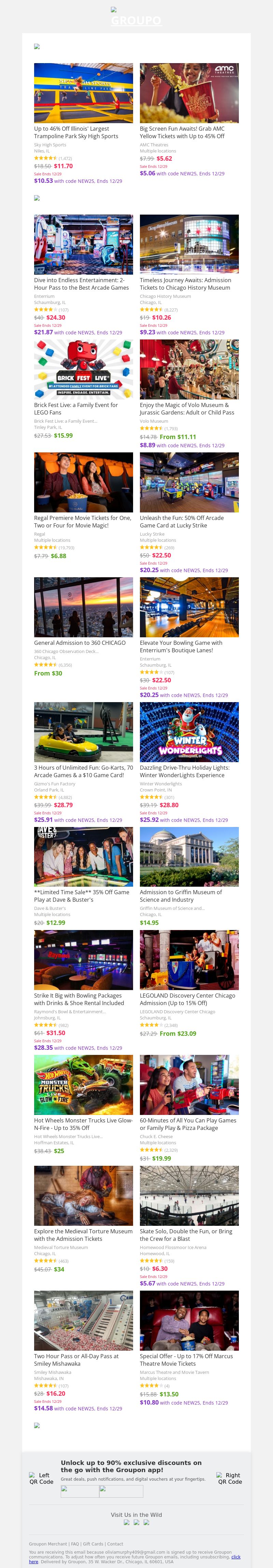This screenshot has height=1568, width=273.
Task: Select the Dave & Buster's game play deal
Action: pos(83,856)
